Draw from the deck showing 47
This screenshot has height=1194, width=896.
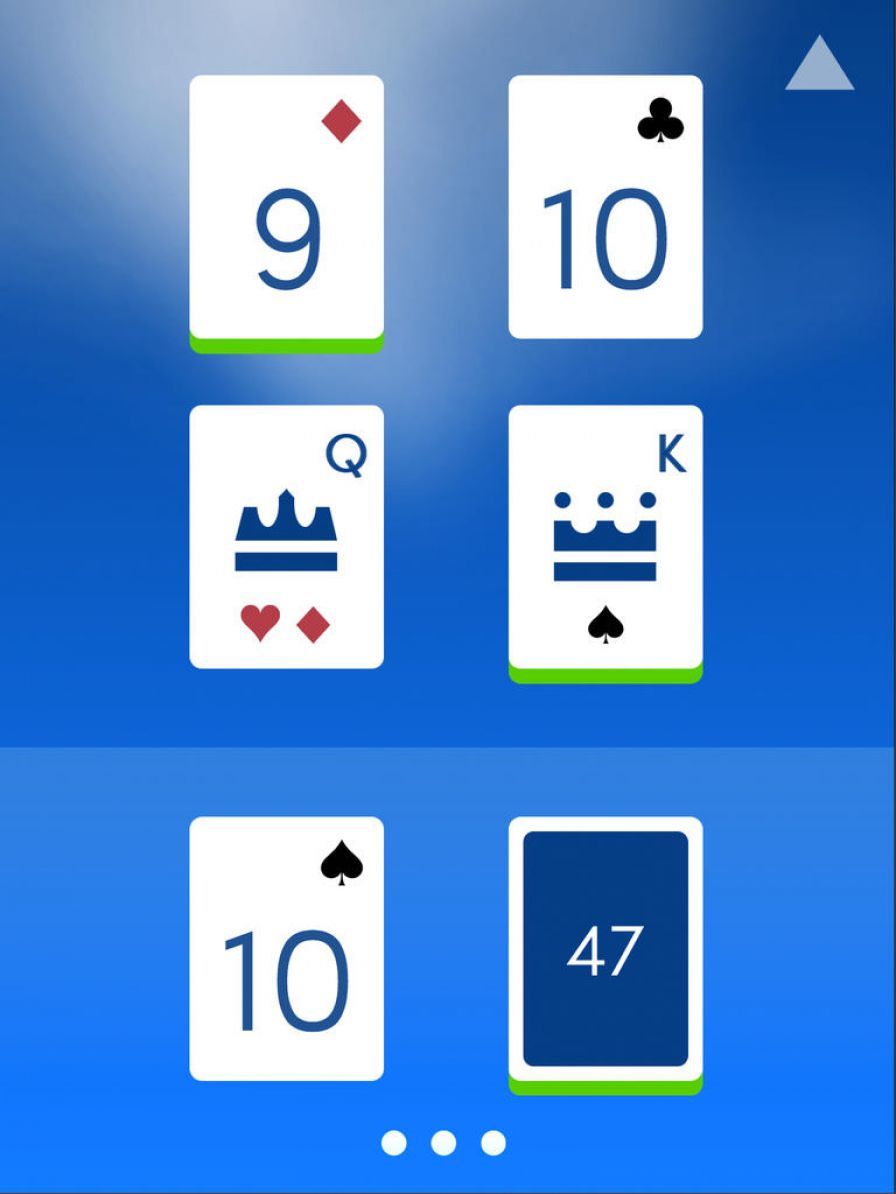605,948
